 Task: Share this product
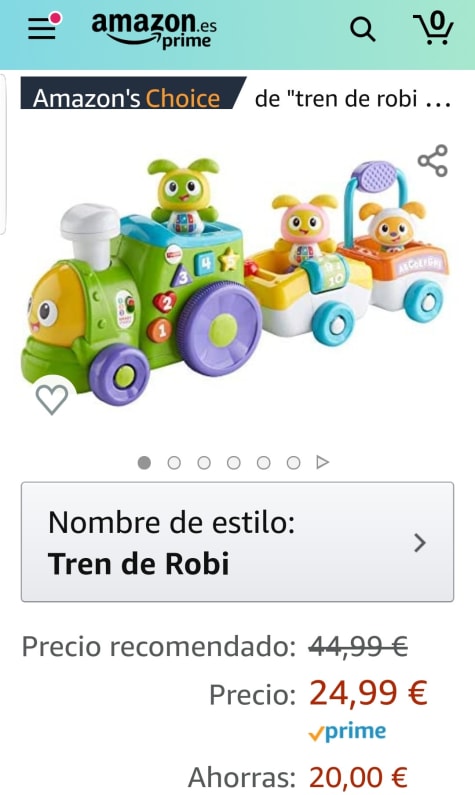click(433, 161)
